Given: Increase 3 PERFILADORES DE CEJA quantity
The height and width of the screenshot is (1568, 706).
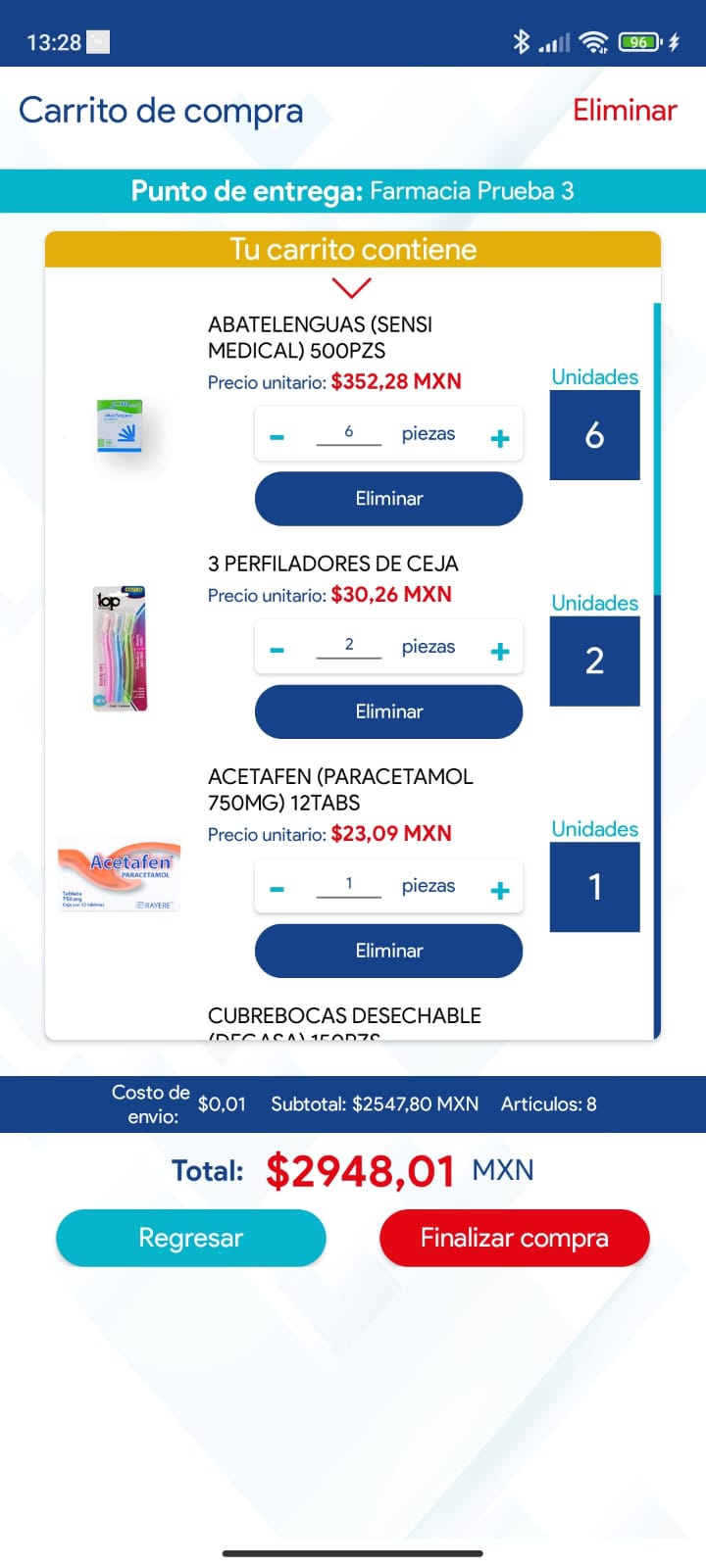Looking at the screenshot, I should [x=500, y=651].
